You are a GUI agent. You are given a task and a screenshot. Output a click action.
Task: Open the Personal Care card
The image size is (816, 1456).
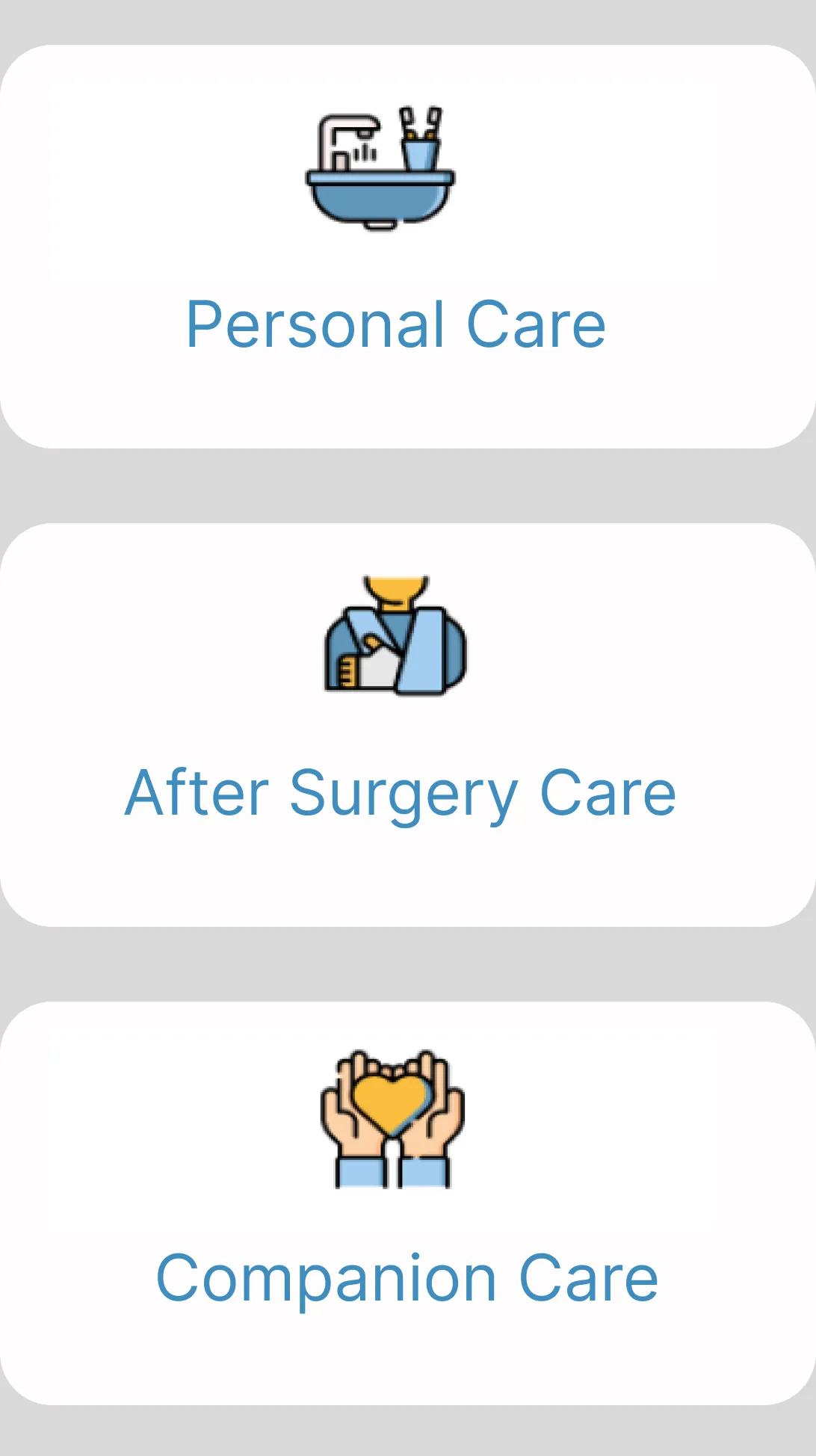(x=407, y=247)
